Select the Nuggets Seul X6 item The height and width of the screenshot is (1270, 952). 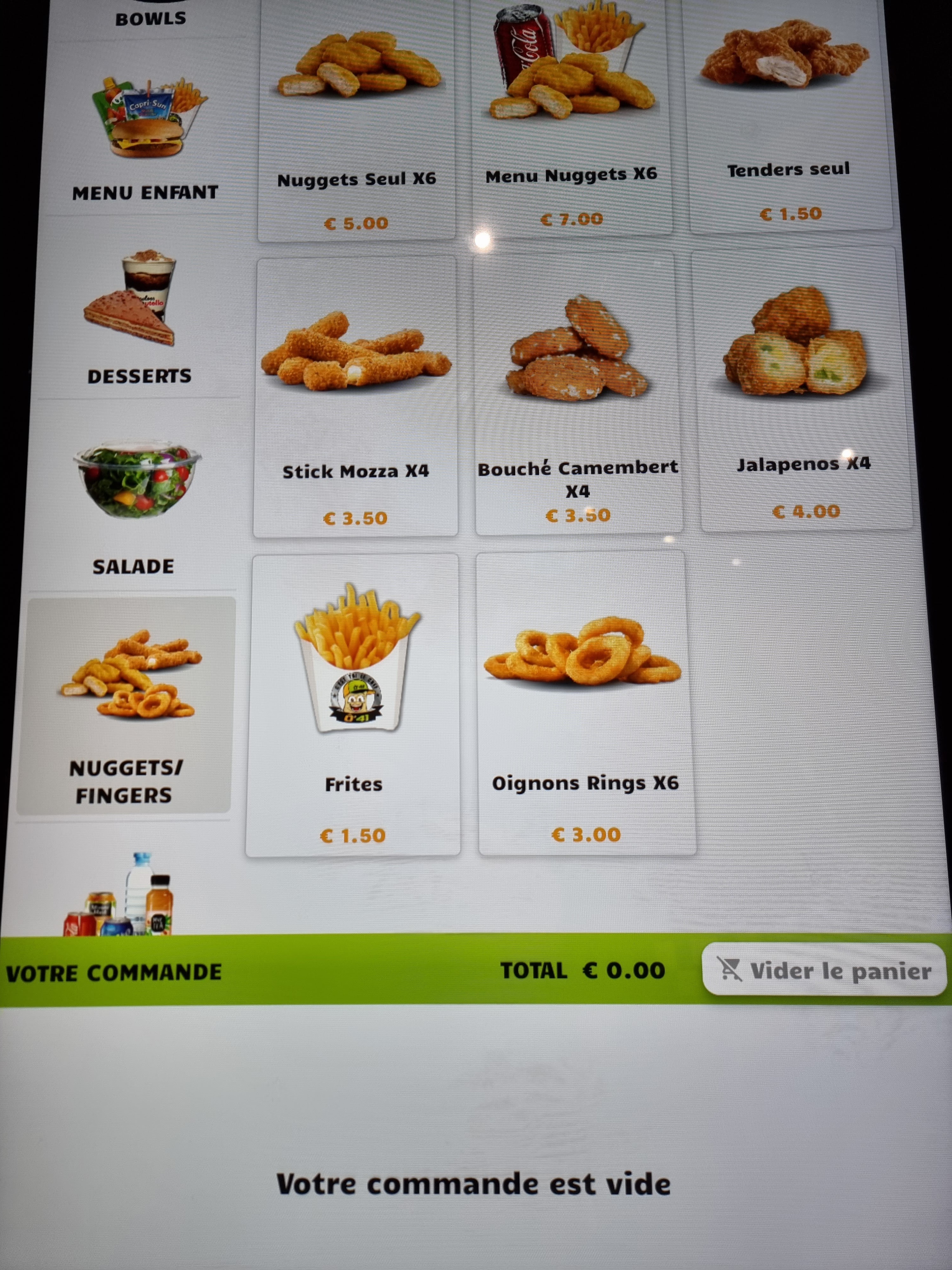356,121
